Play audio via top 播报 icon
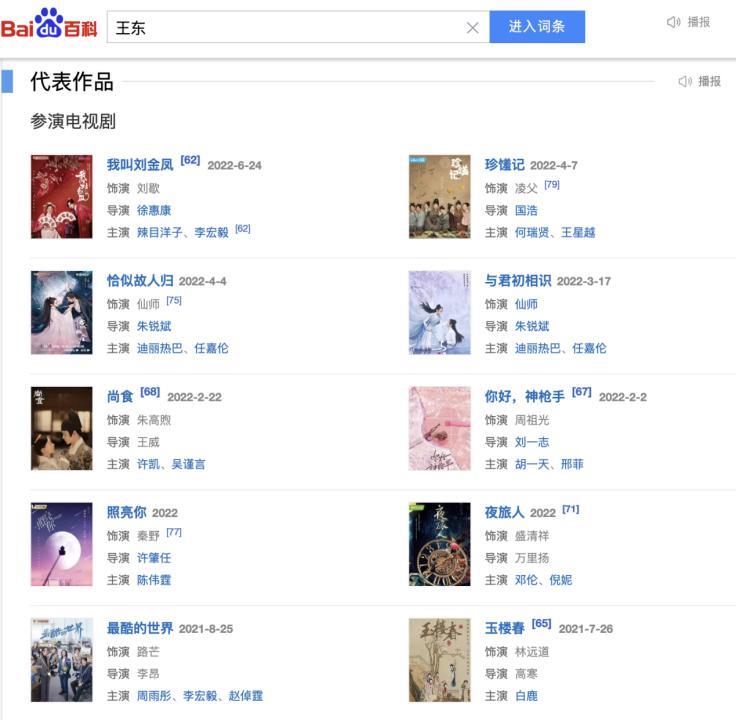The image size is (736, 720). pos(689,22)
